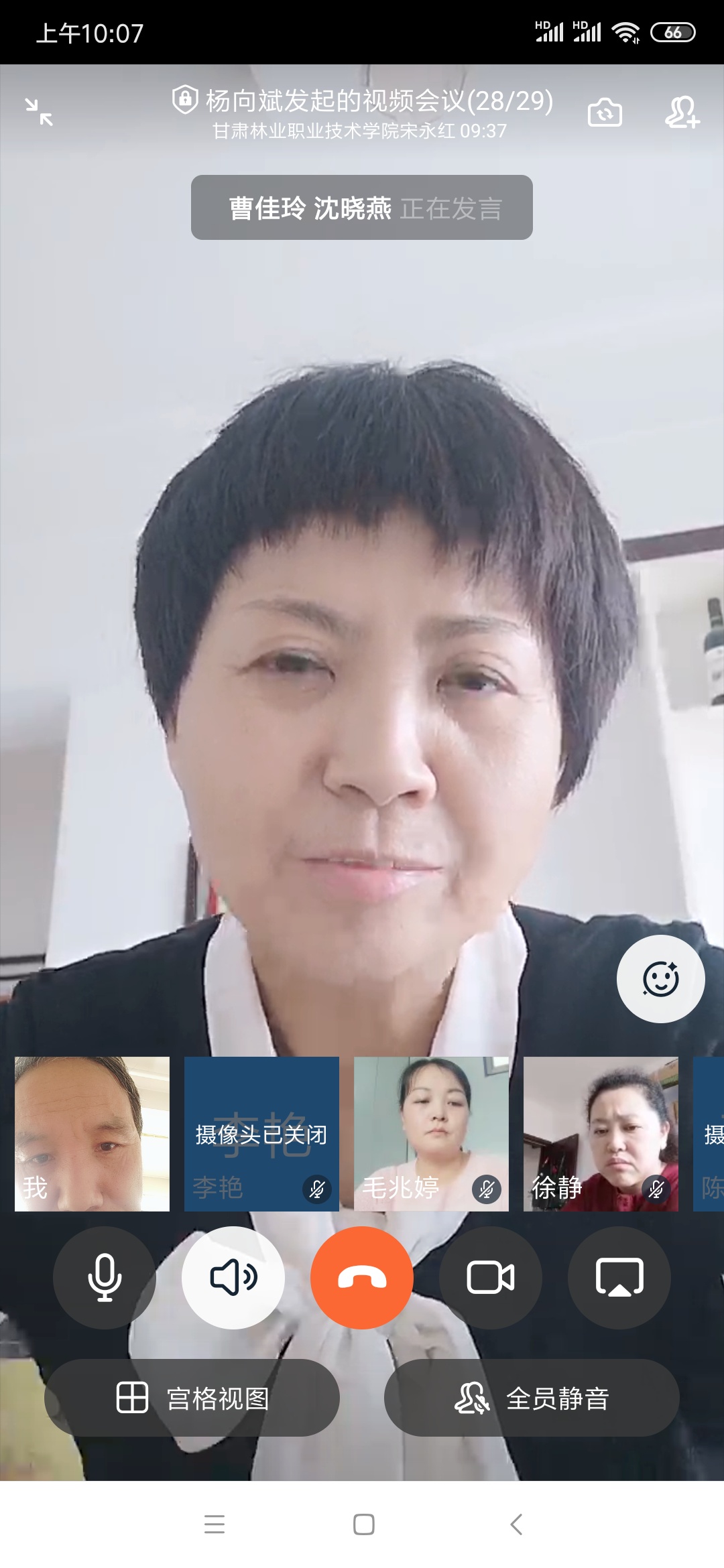The height and width of the screenshot is (1568, 724).
Task: Add a participant to the meeting
Action: coord(682,112)
